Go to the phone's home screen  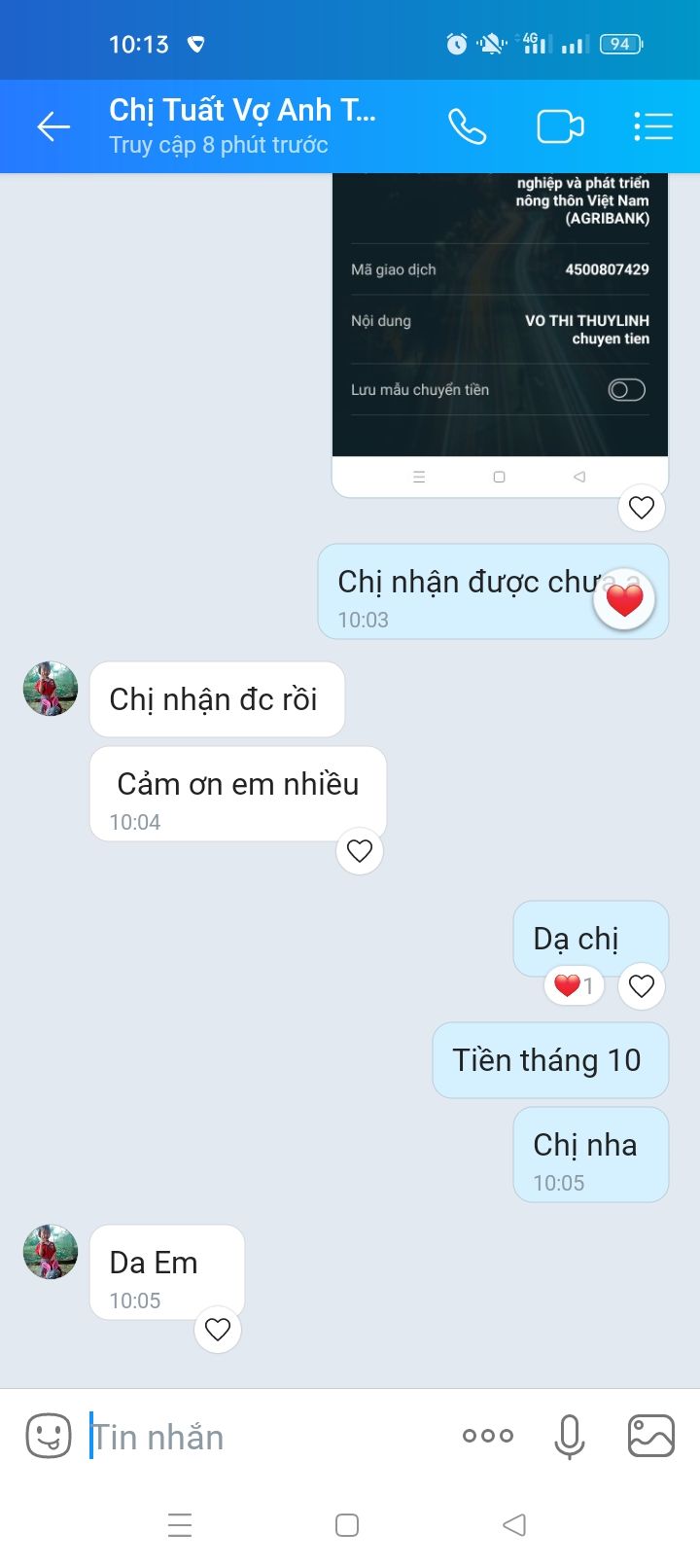coord(347,1524)
